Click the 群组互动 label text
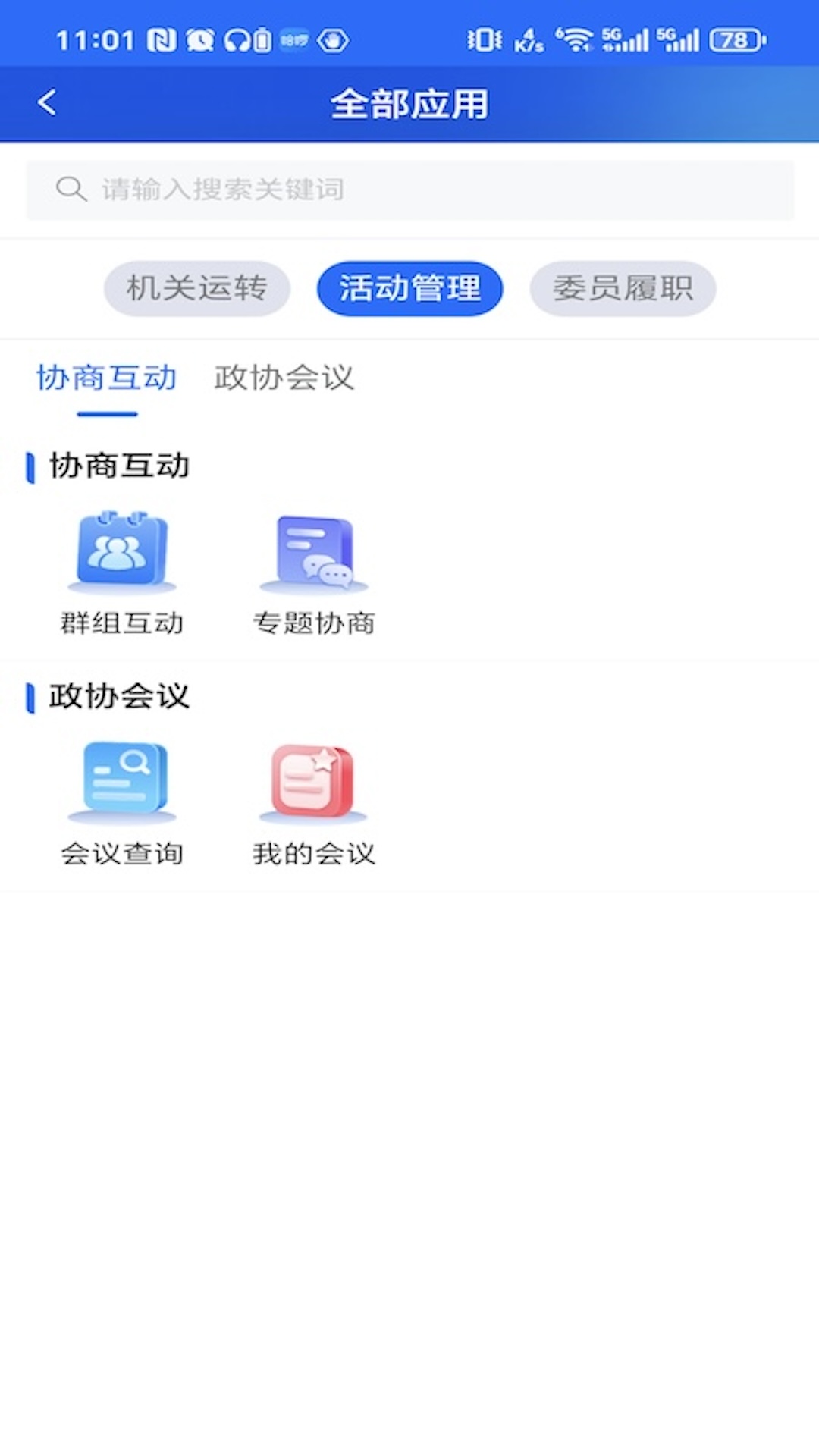Screen dimensions: 819x1456 tap(121, 623)
